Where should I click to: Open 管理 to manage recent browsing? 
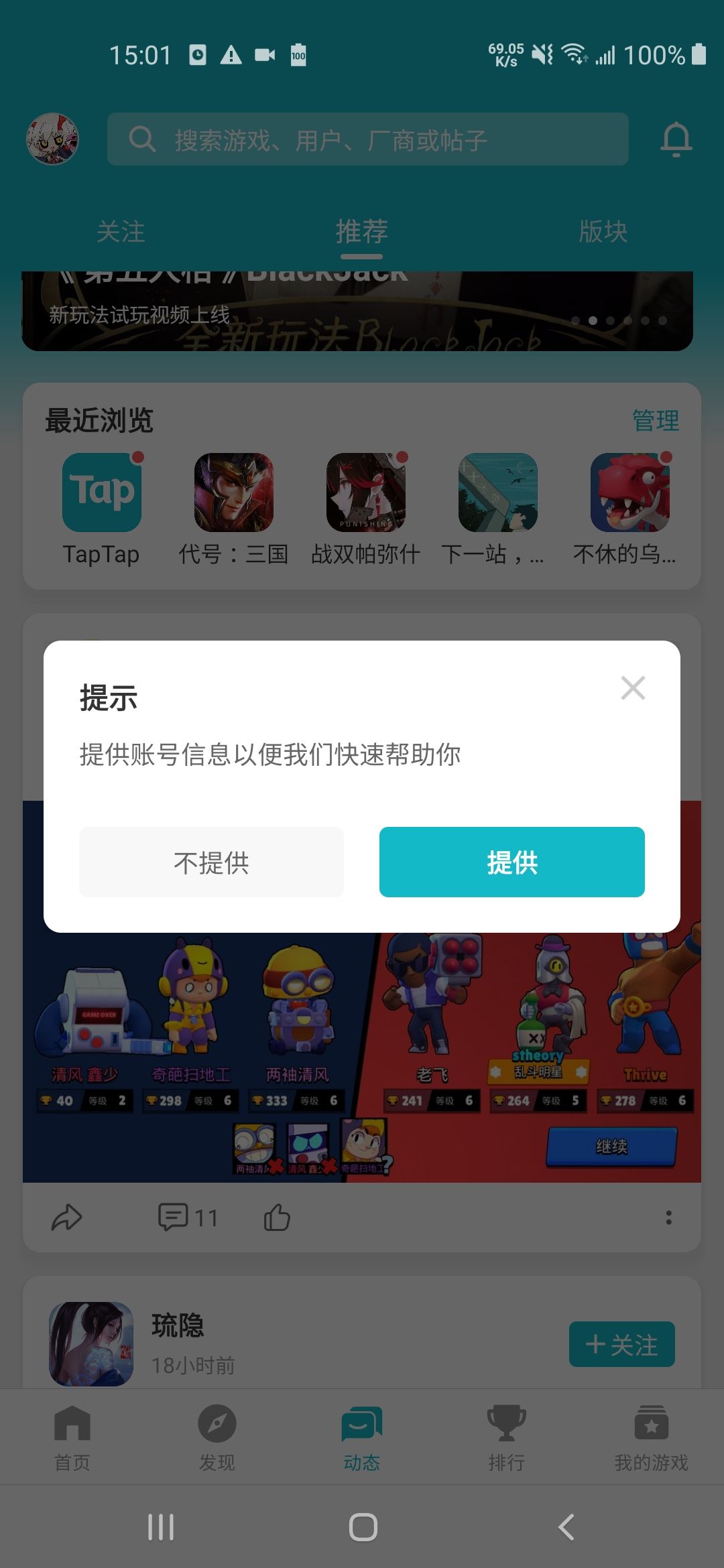(x=654, y=421)
